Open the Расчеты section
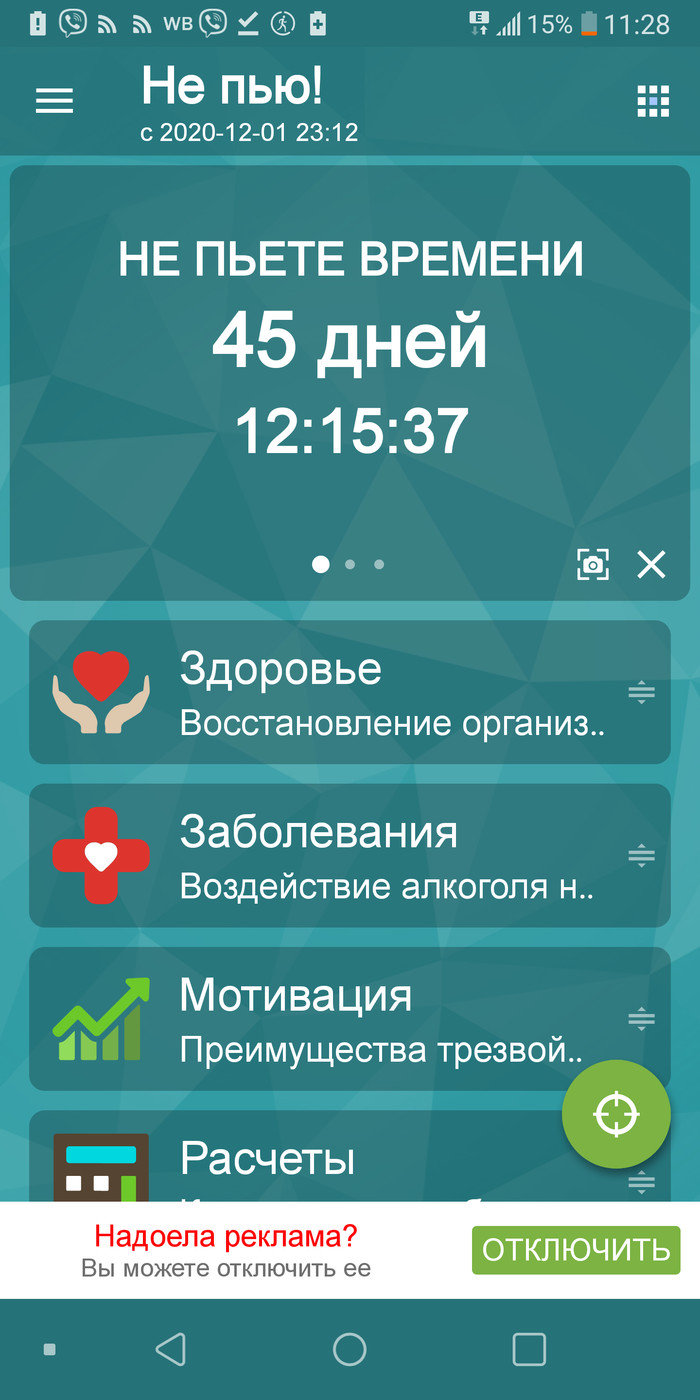This screenshot has width=700, height=1400. click(300, 1160)
